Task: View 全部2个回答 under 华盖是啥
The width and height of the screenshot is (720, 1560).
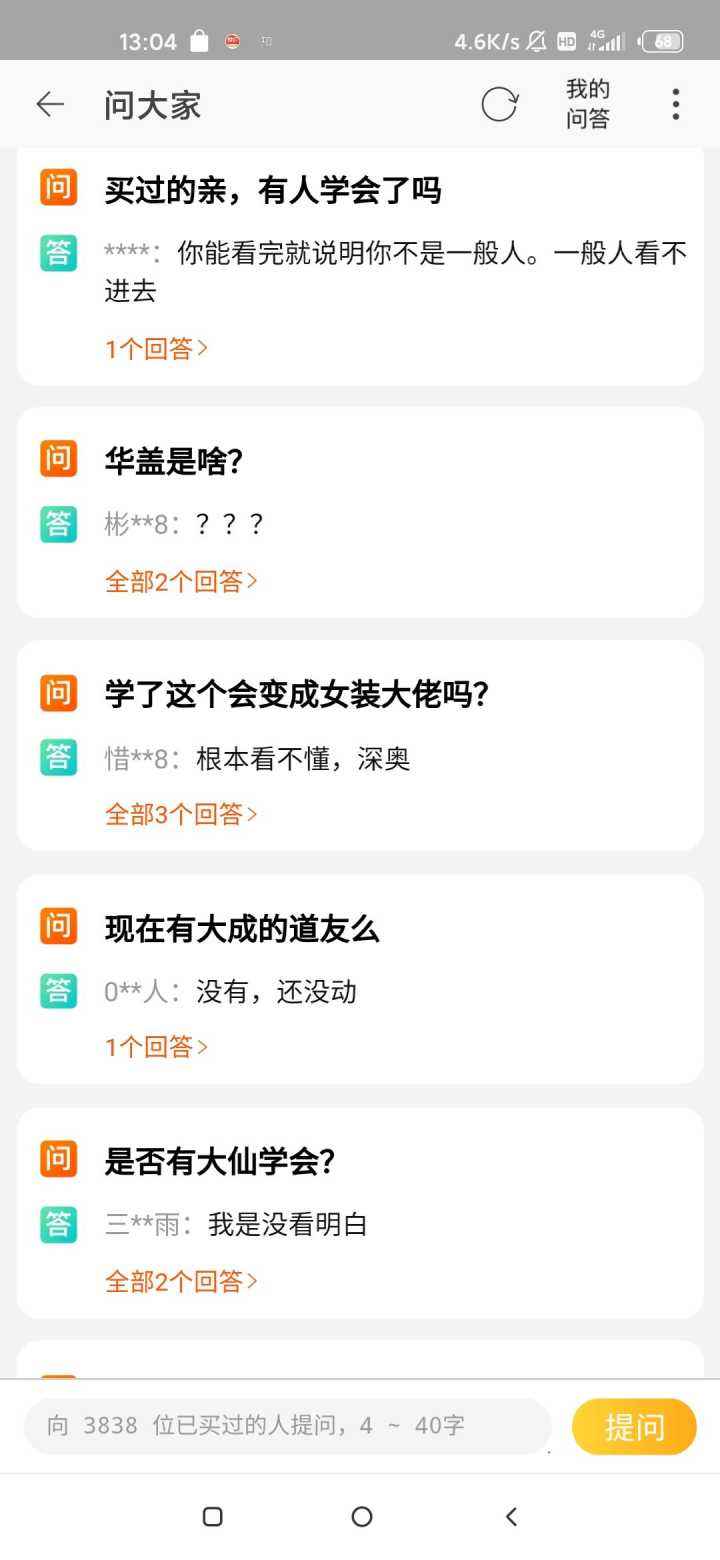Action: (x=181, y=581)
